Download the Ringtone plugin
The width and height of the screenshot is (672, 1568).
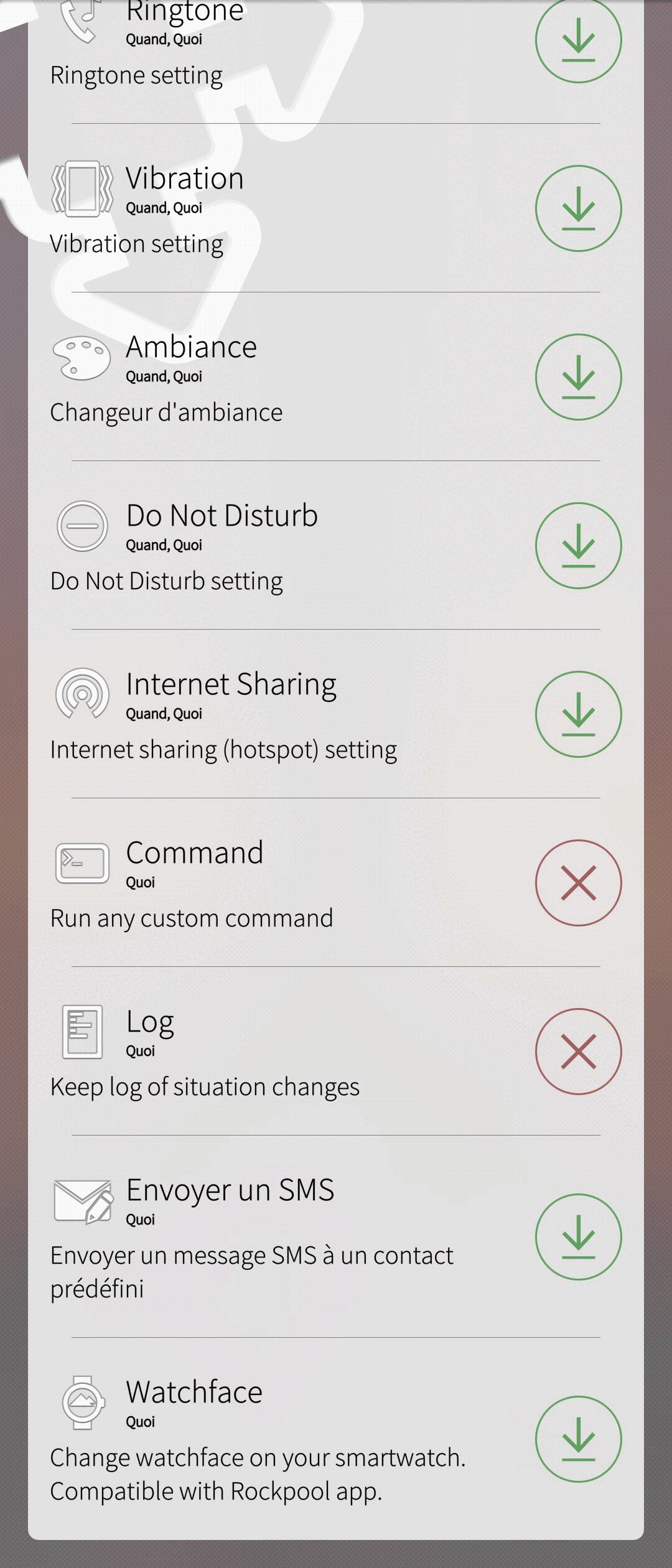pos(578,40)
